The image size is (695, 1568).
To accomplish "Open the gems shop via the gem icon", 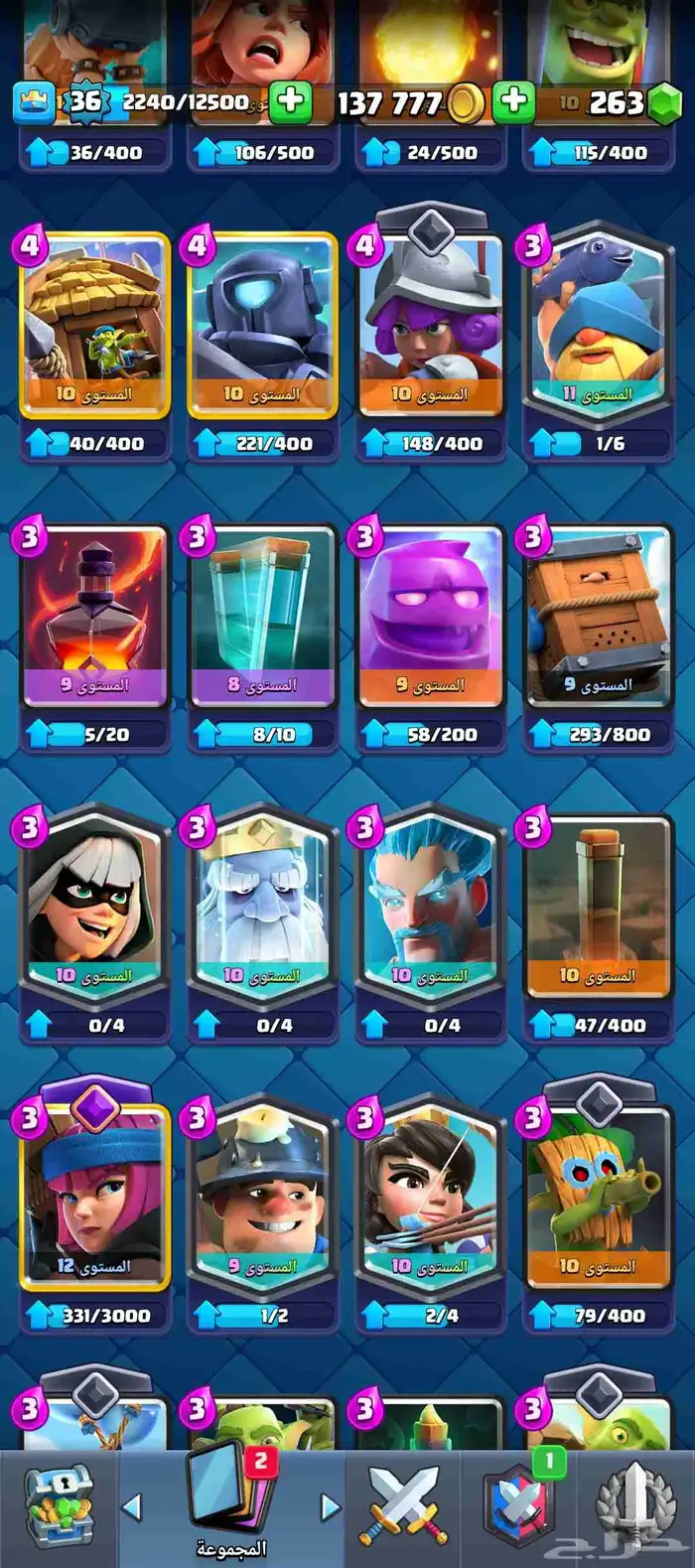I will point(663,103).
